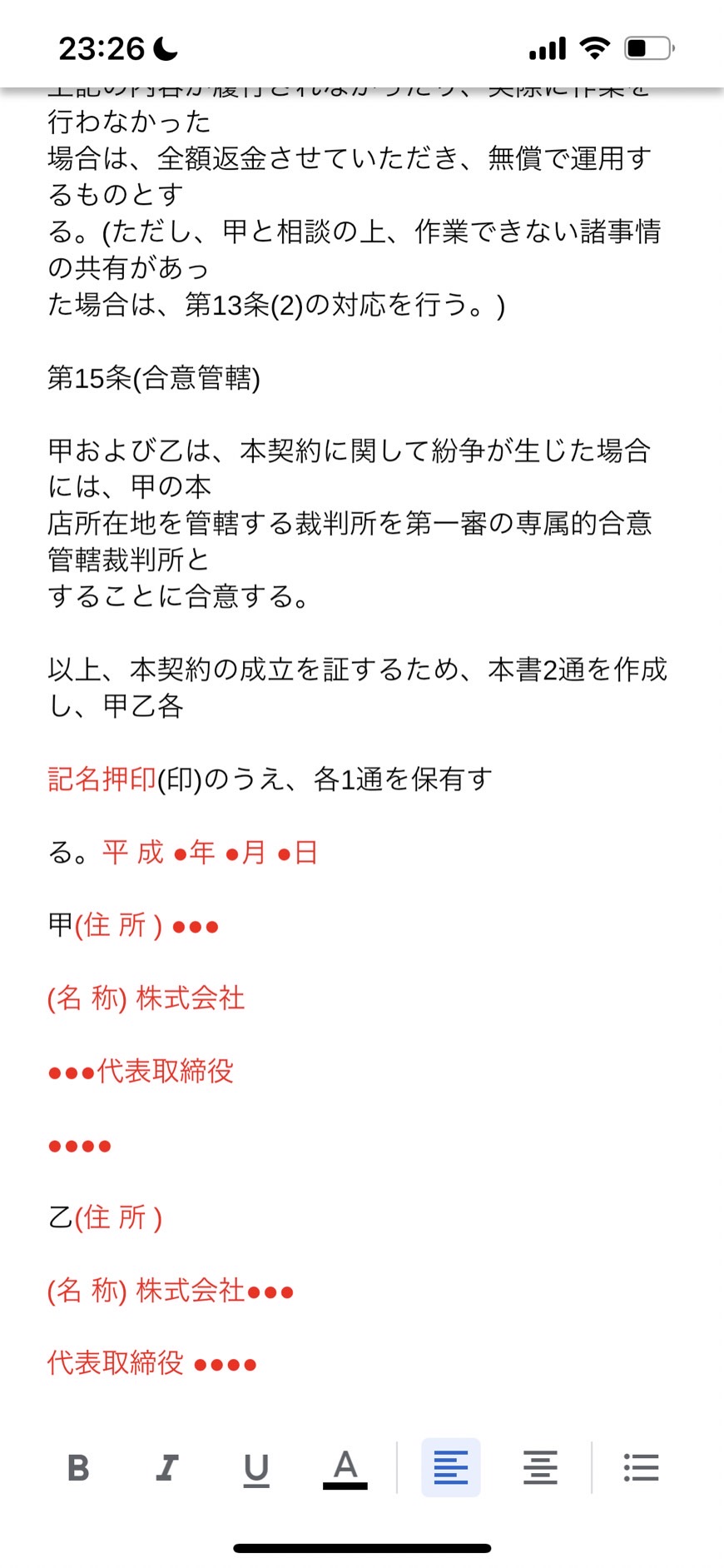Center-align the paragraph
The image size is (724, 1568).
pos(540,1467)
